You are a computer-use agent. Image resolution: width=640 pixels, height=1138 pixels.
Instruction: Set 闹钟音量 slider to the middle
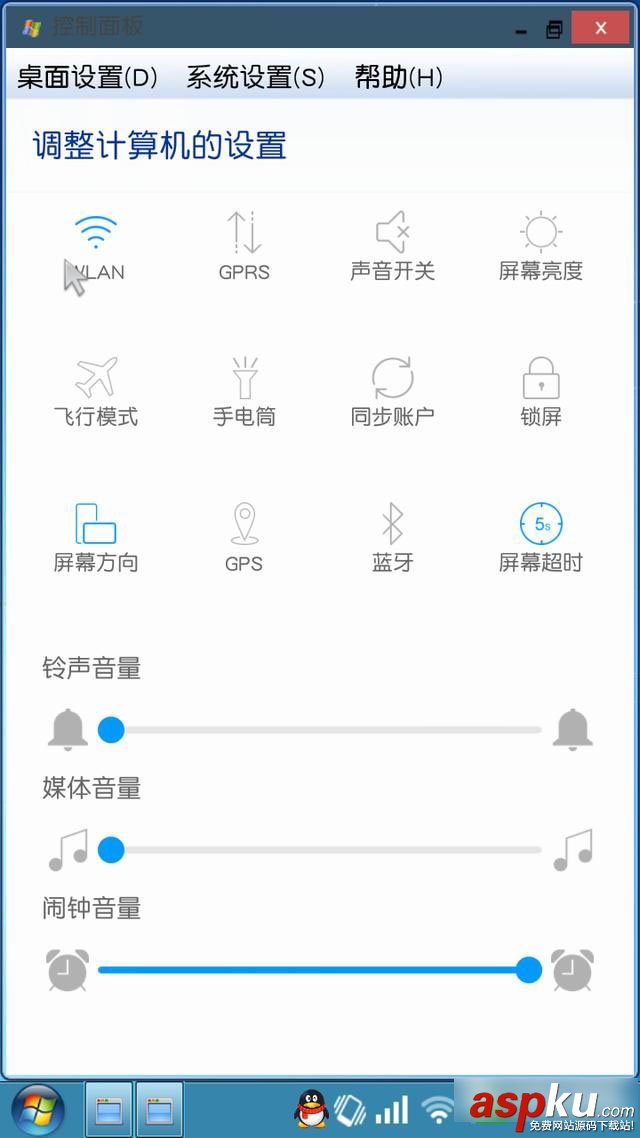(x=320, y=970)
